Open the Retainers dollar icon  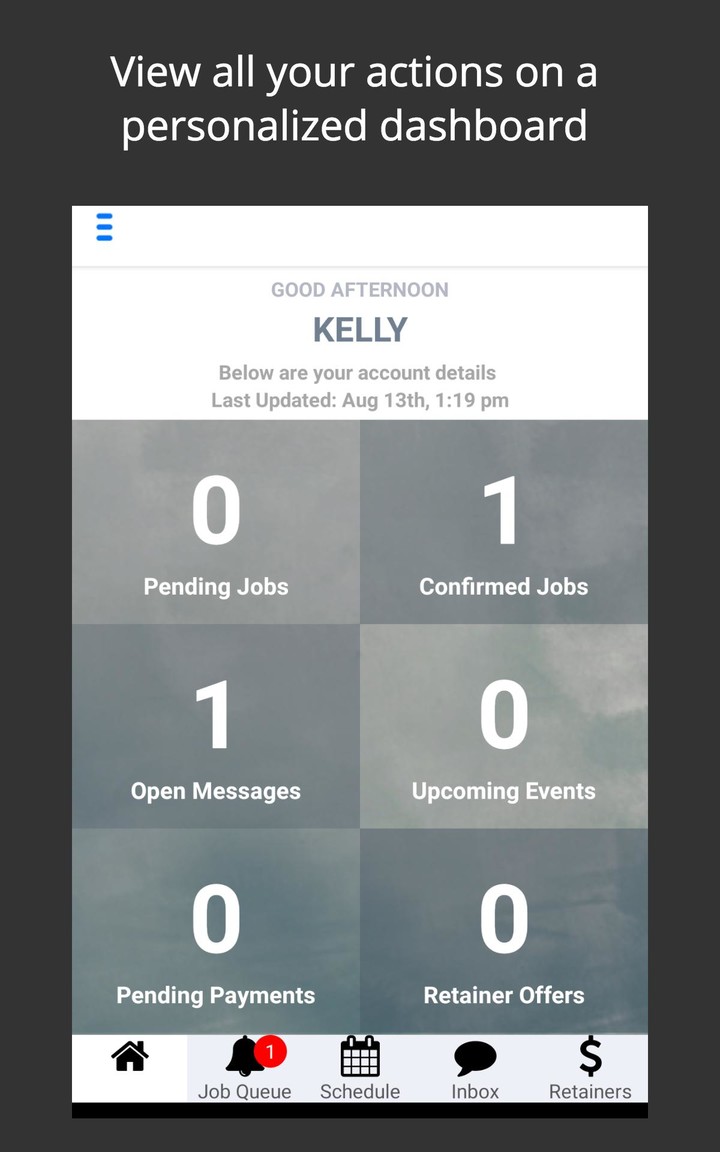pyautogui.click(x=590, y=1055)
